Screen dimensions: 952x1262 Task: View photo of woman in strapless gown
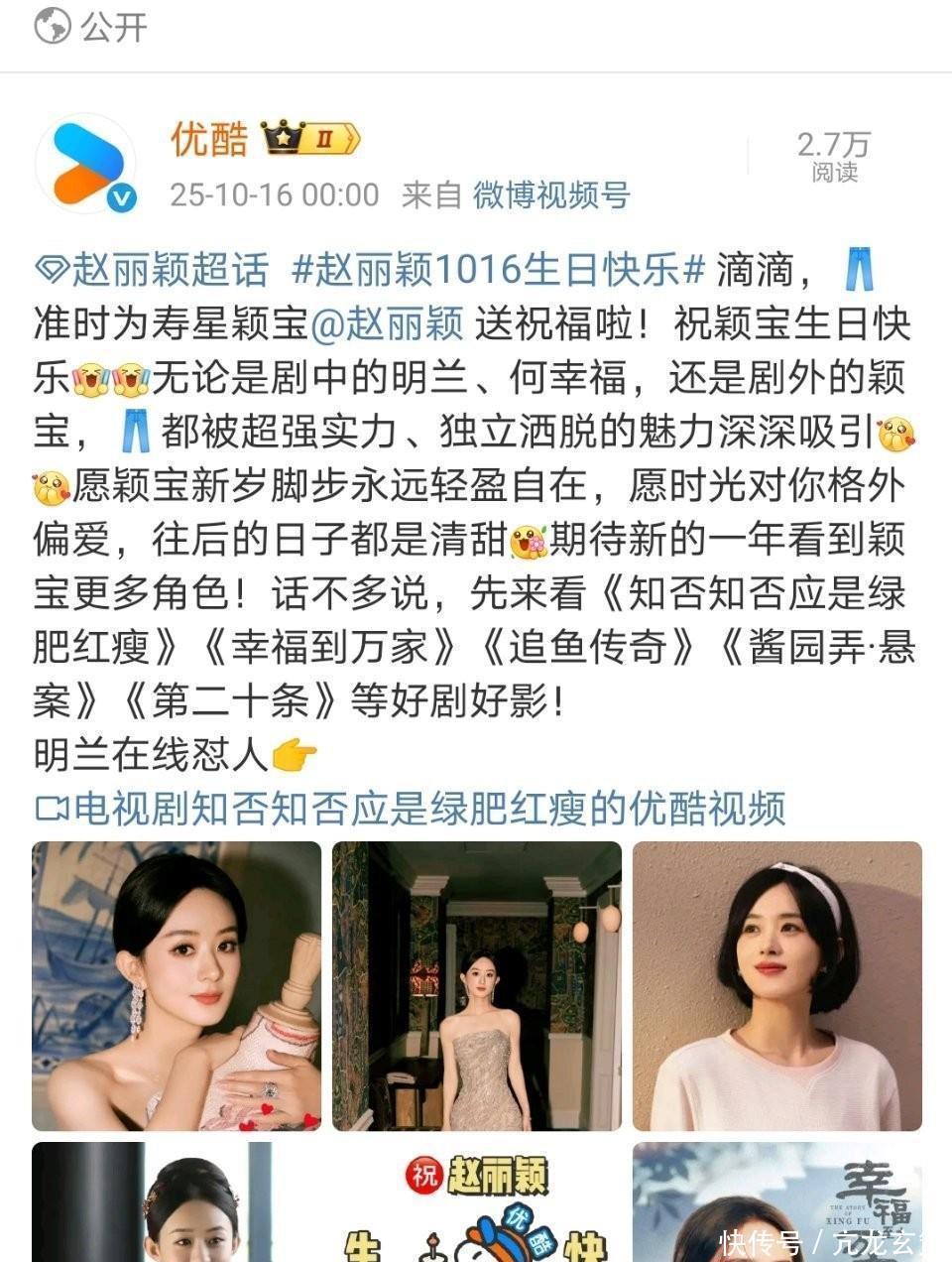coord(477,985)
